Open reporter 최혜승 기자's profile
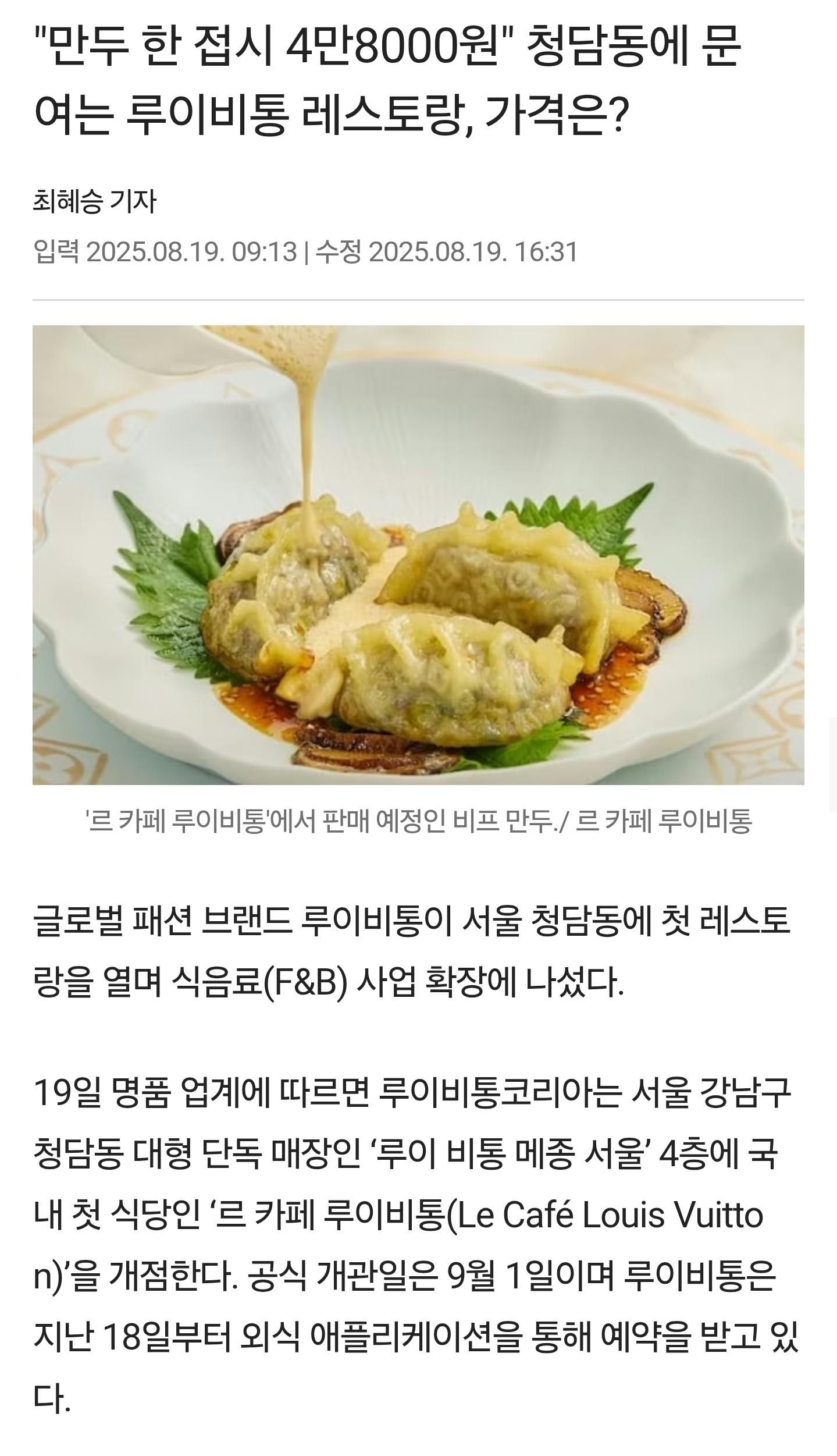 coord(95,202)
